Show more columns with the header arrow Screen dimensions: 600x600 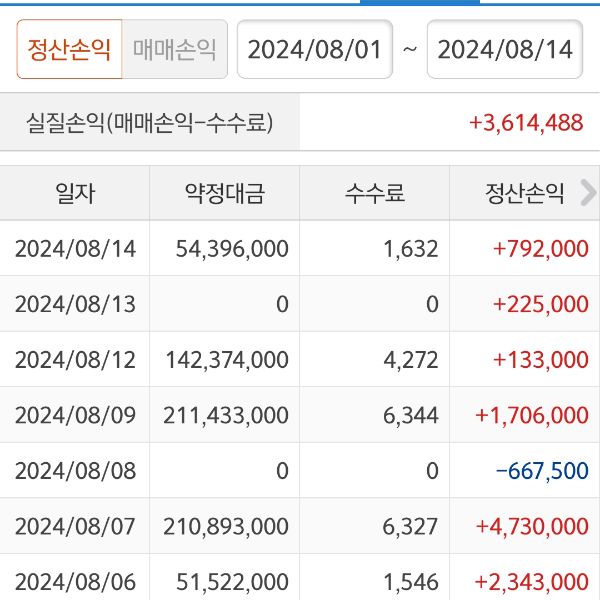click(x=587, y=193)
